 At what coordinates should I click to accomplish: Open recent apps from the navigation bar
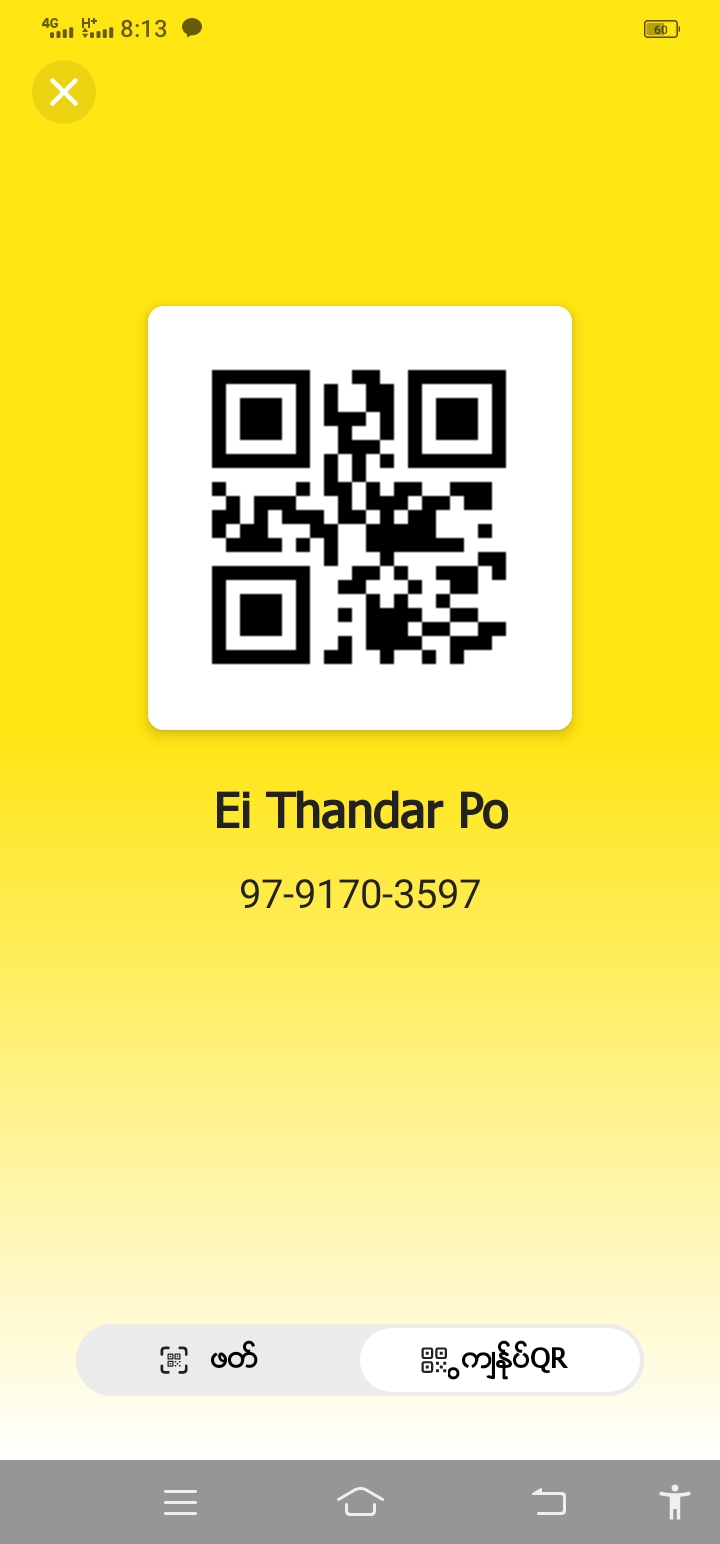coord(181,1501)
